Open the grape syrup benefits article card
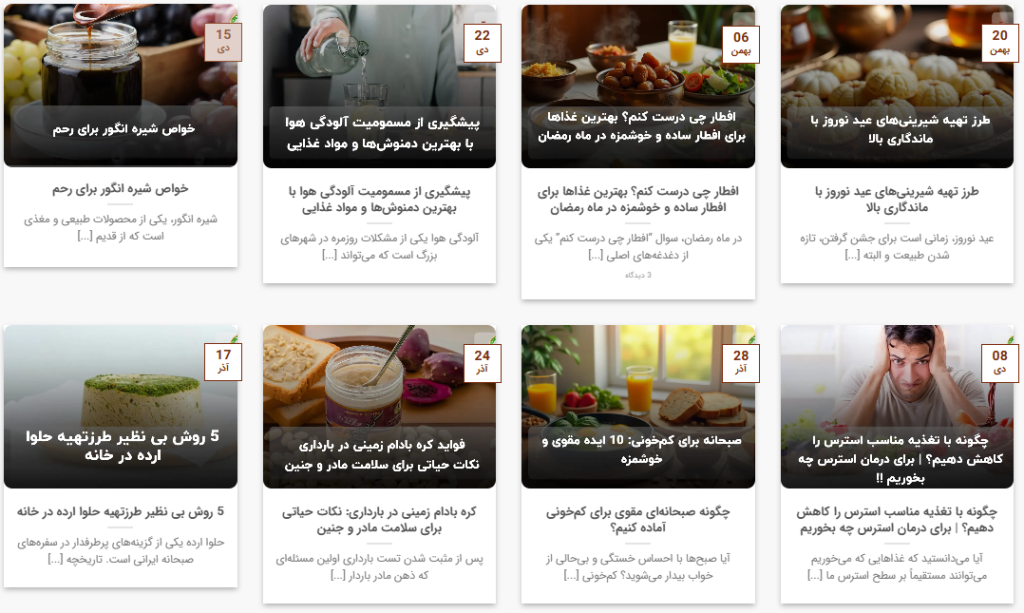 120,85
